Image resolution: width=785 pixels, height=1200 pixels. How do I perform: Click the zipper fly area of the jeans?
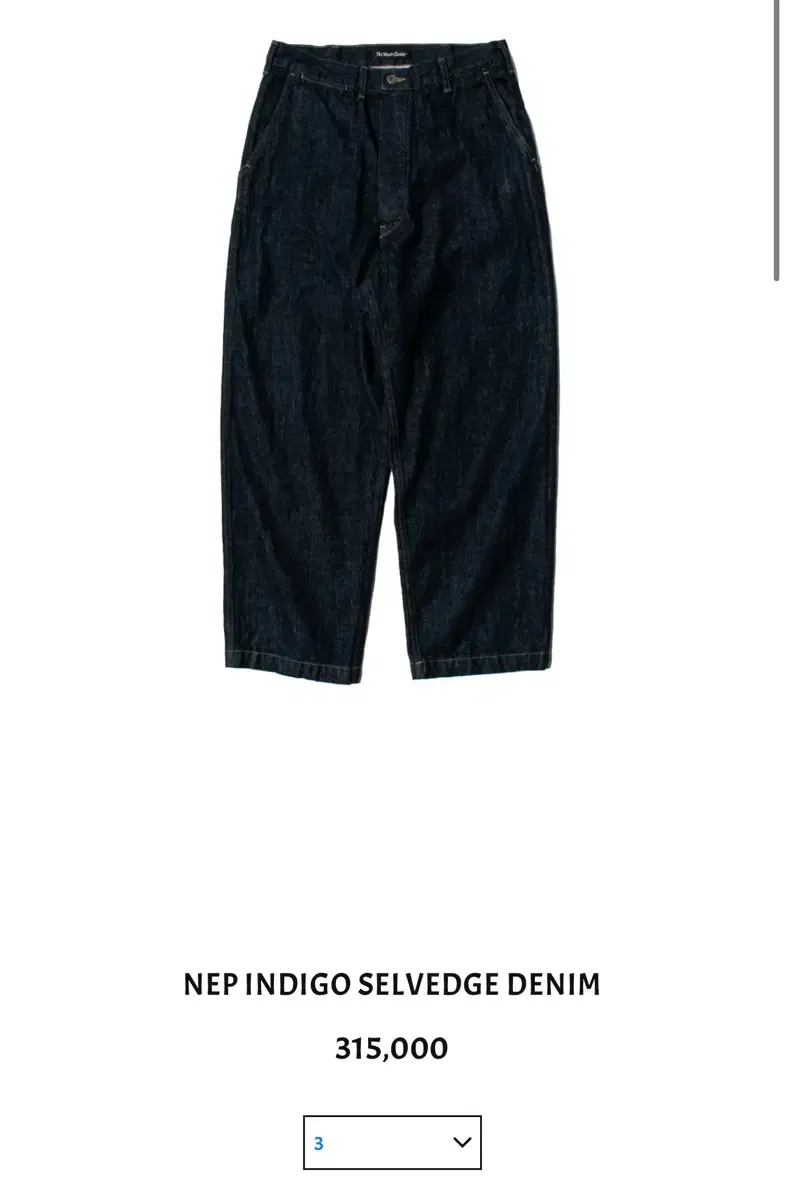pyautogui.click(x=390, y=160)
